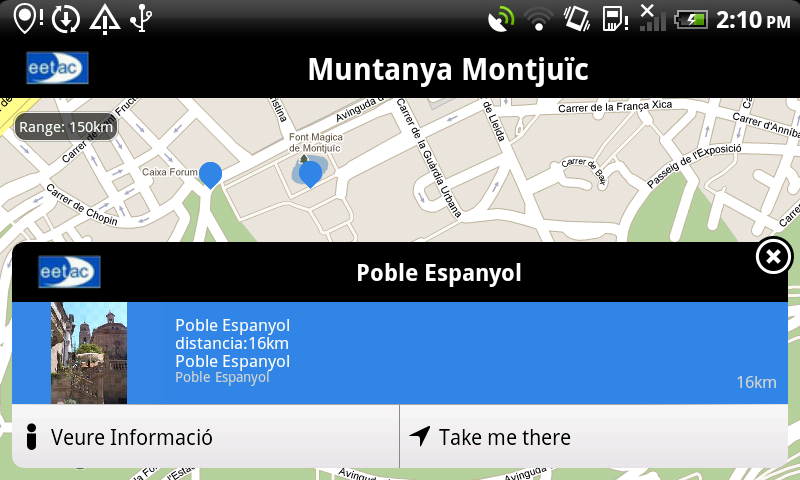Screen dimensions: 800x480
Task: Tap Take me there button
Action: [593, 437]
